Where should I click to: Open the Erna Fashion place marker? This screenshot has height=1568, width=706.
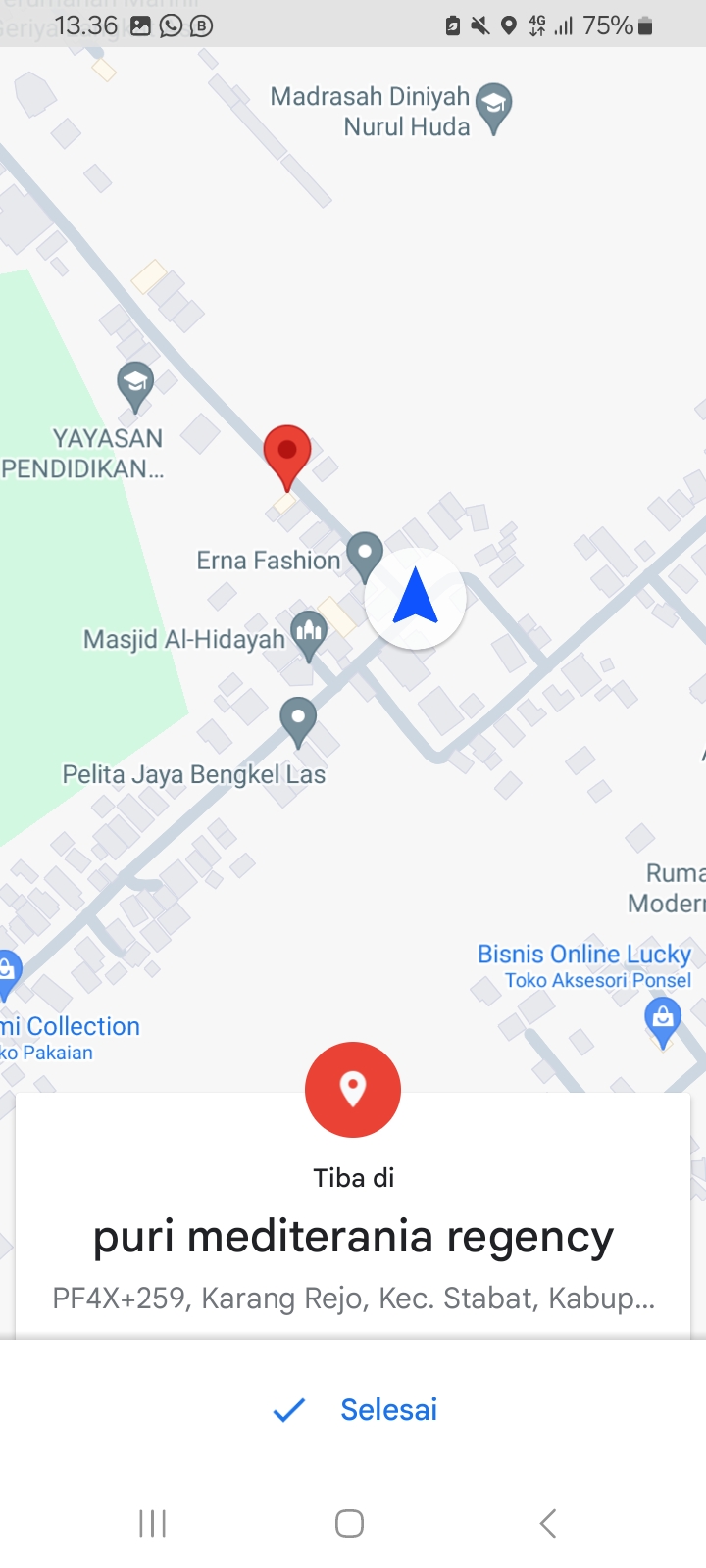[365, 555]
